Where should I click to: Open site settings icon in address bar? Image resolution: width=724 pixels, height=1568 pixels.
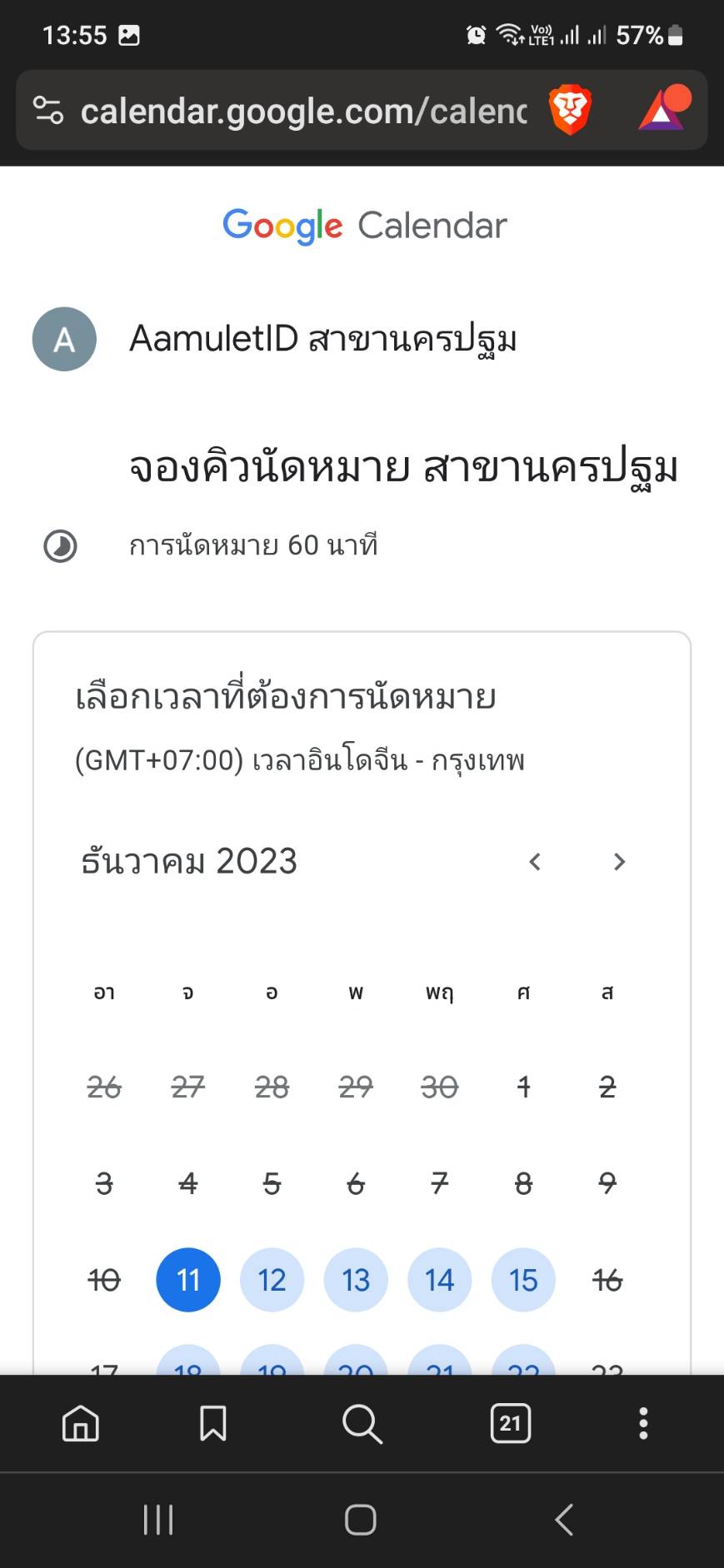coord(47,110)
